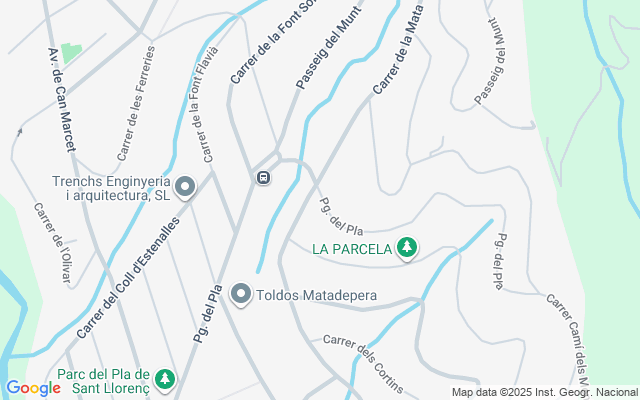This screenshot has height=400, width=640.
Task: Open the Trenchs Enginyeria i arquitectura marker
Action: [x=185, y=187]
